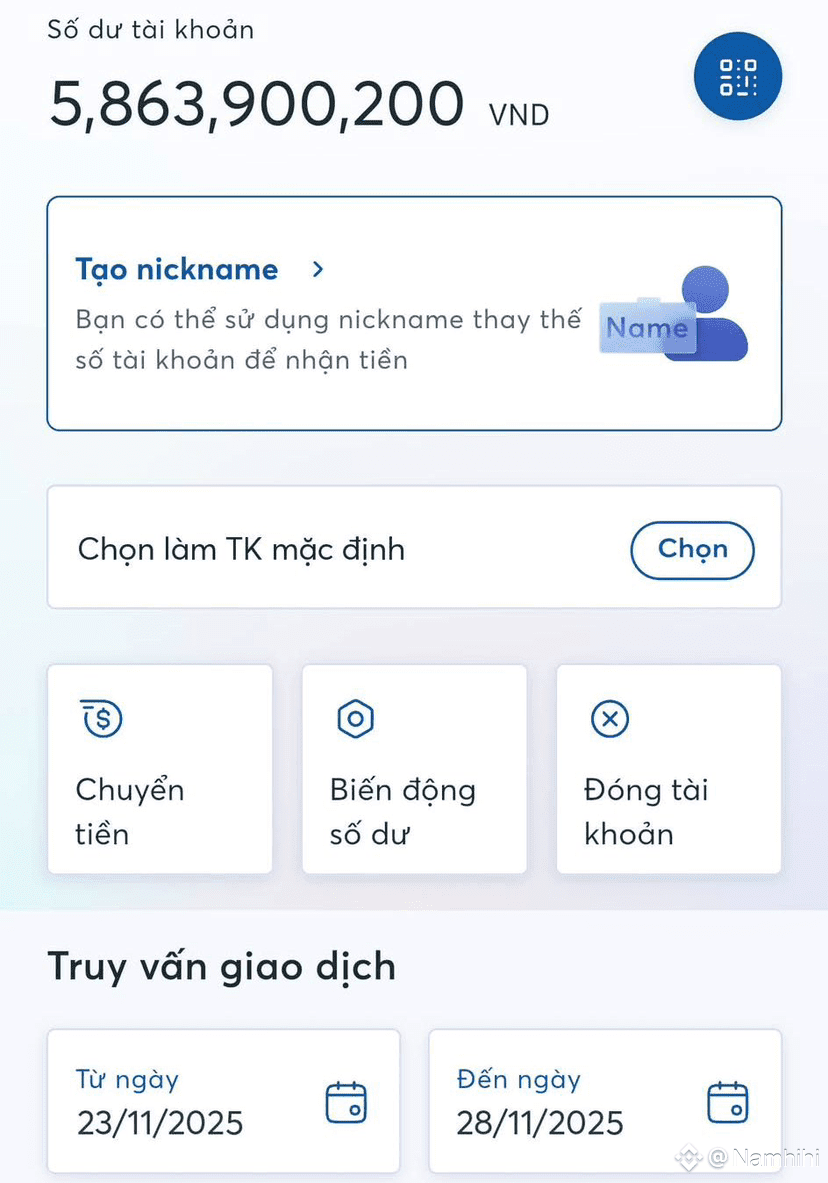Viewport: 828px width, 1183px height.
Task: Pick the Từ ngày start date
Action: coord(223,1101)
